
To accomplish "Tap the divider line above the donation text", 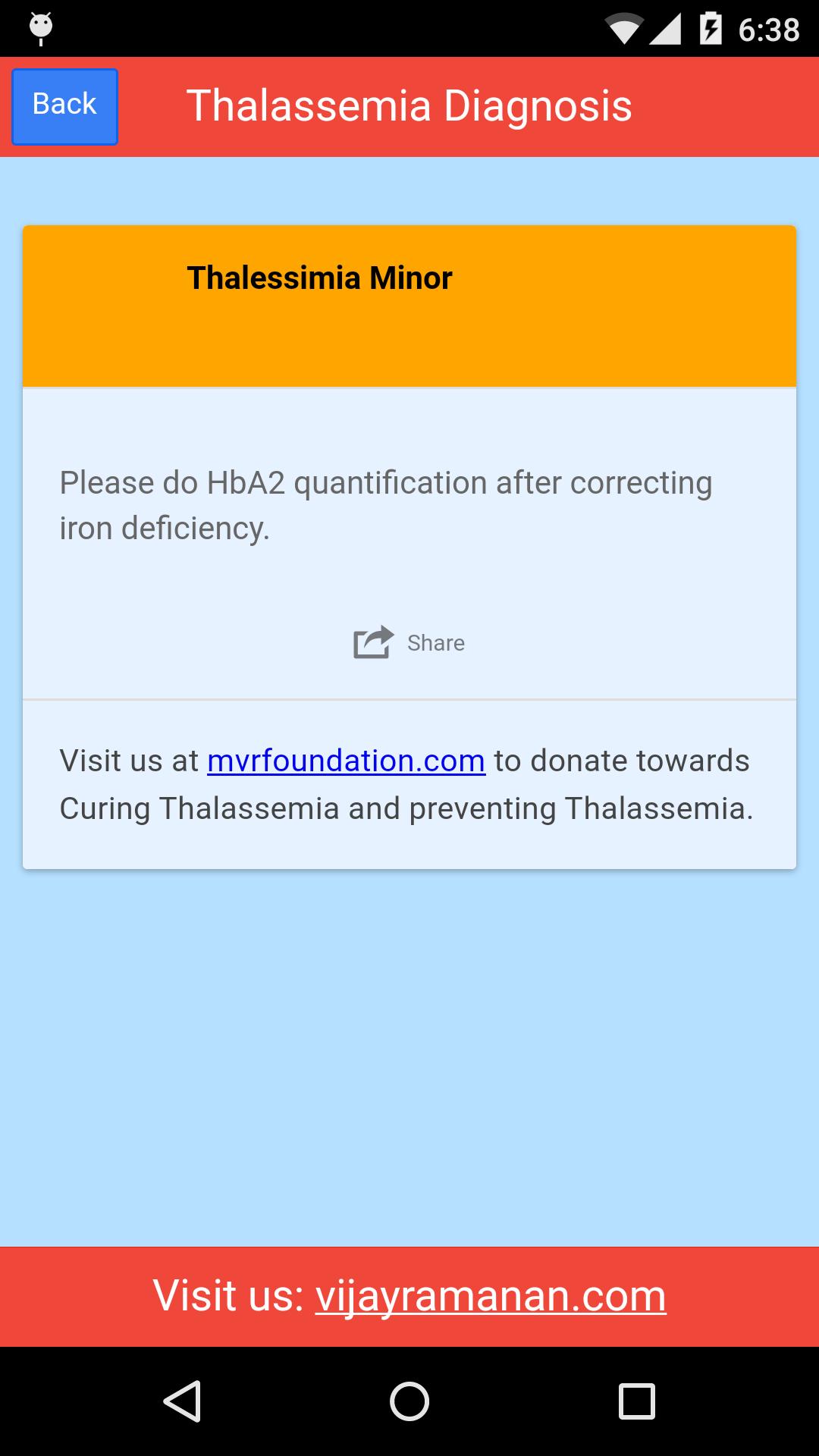I will (x=409, y=699).
